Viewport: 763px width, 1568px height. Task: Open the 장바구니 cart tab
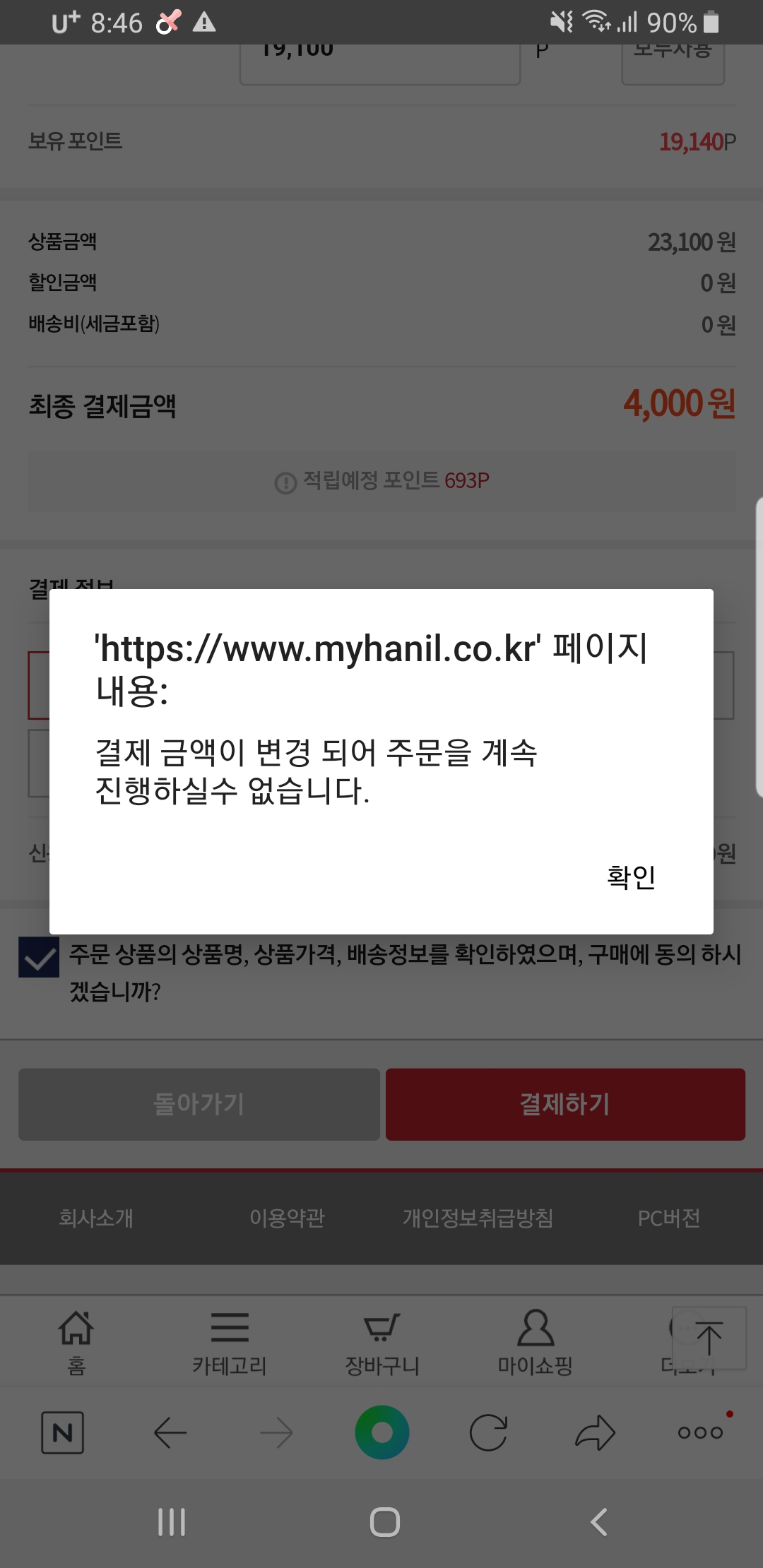coord(382,1342)
